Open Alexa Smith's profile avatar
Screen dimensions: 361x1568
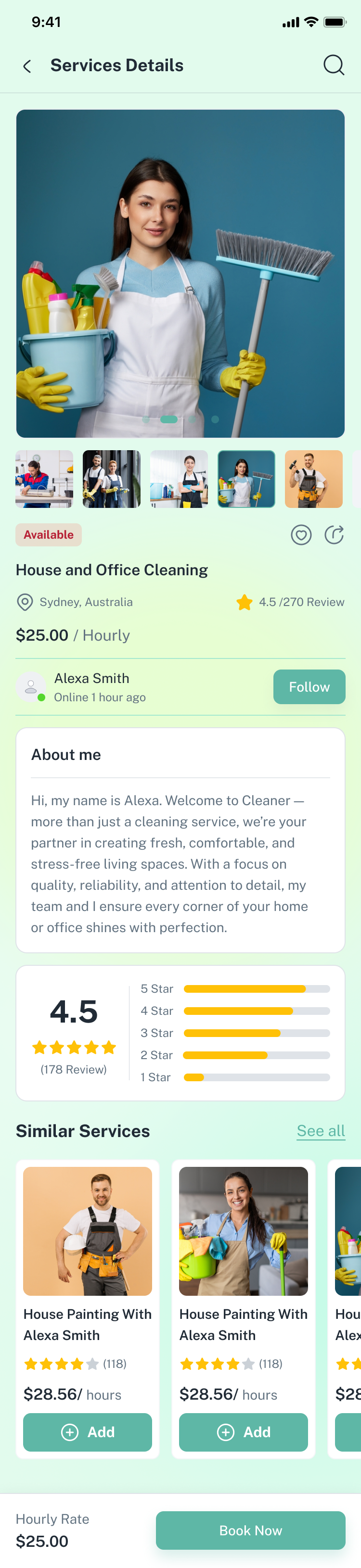point(30,687)
